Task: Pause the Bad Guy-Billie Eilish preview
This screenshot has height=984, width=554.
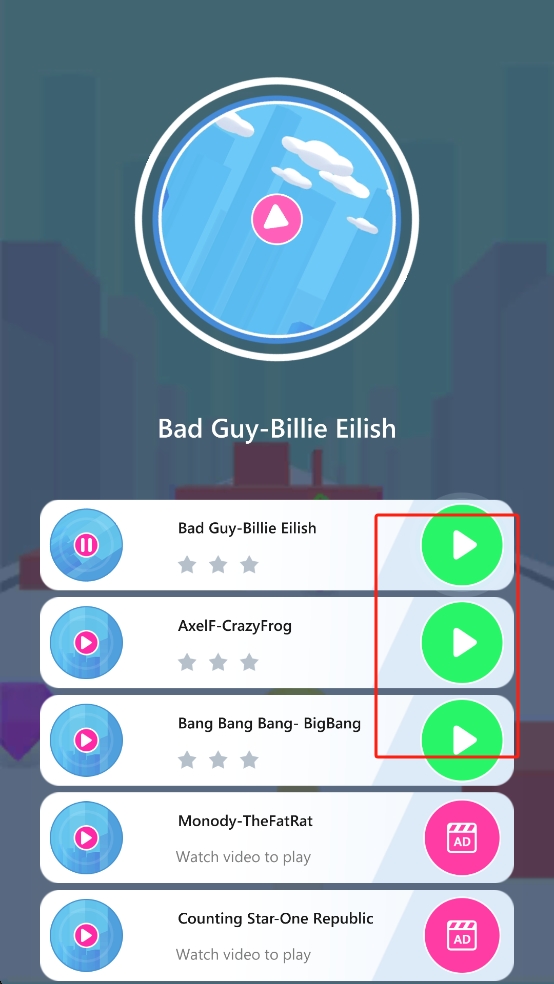Action: click(x=86, y=545)
